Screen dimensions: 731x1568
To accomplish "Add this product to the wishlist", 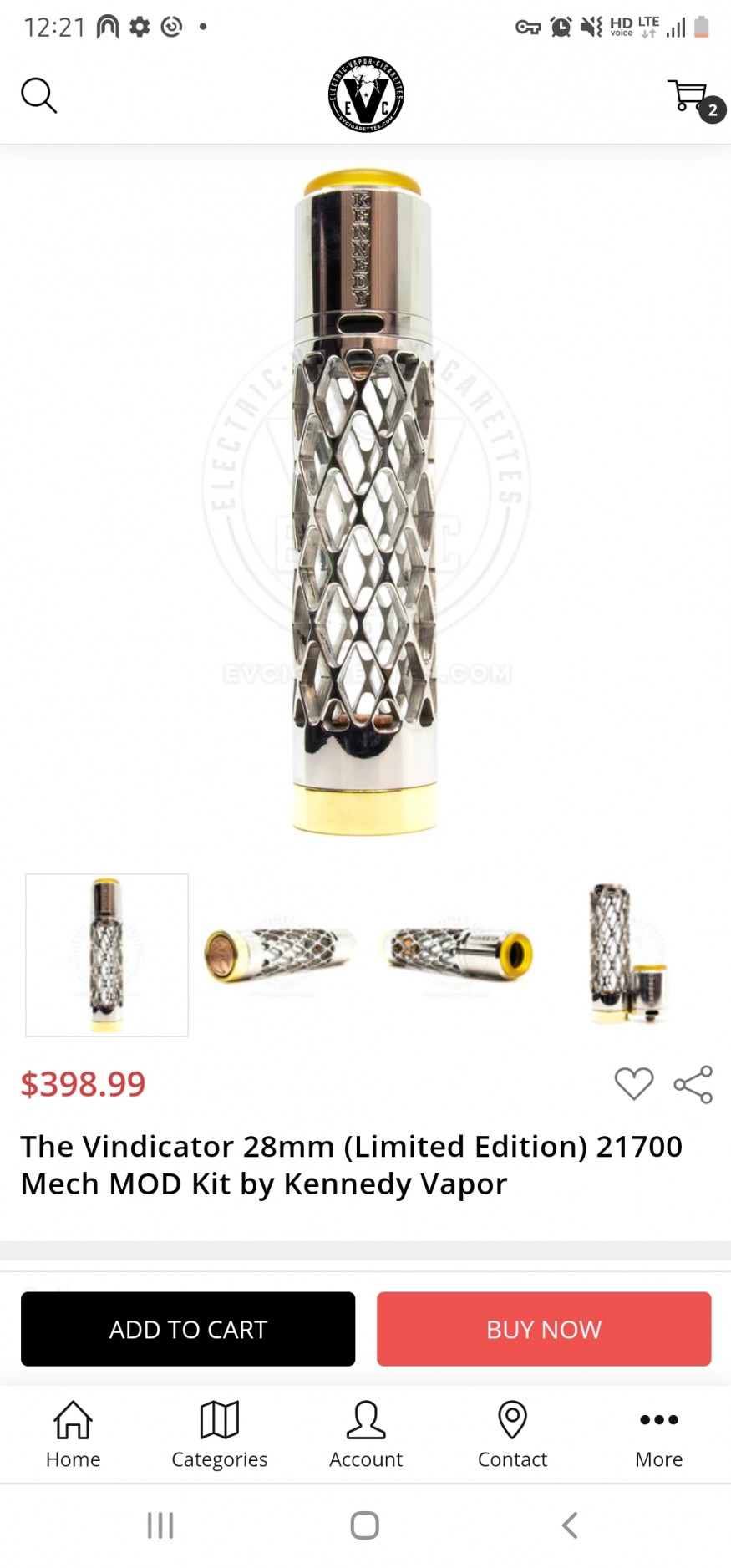I will point(633,1084).
